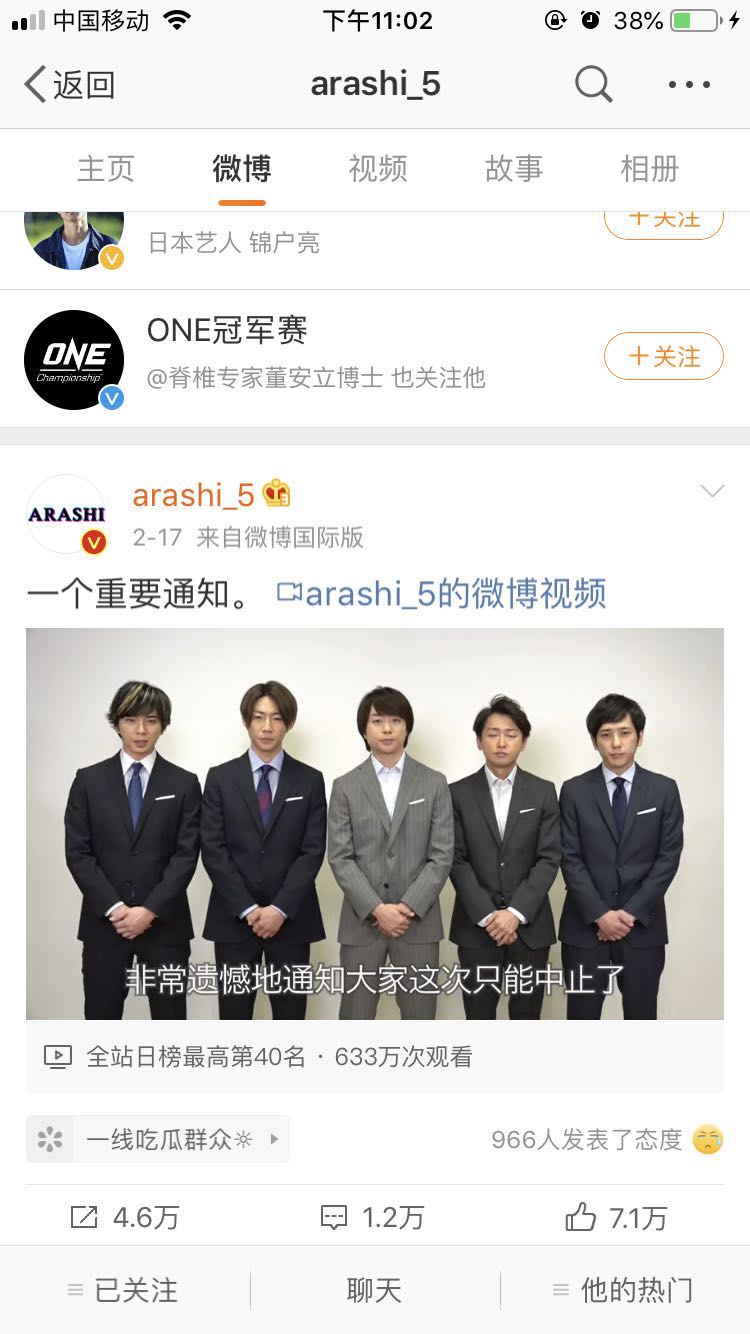Open the three-dot overflow menu
The height and width of the screenshot is (1334, 750).
[690, 85]
